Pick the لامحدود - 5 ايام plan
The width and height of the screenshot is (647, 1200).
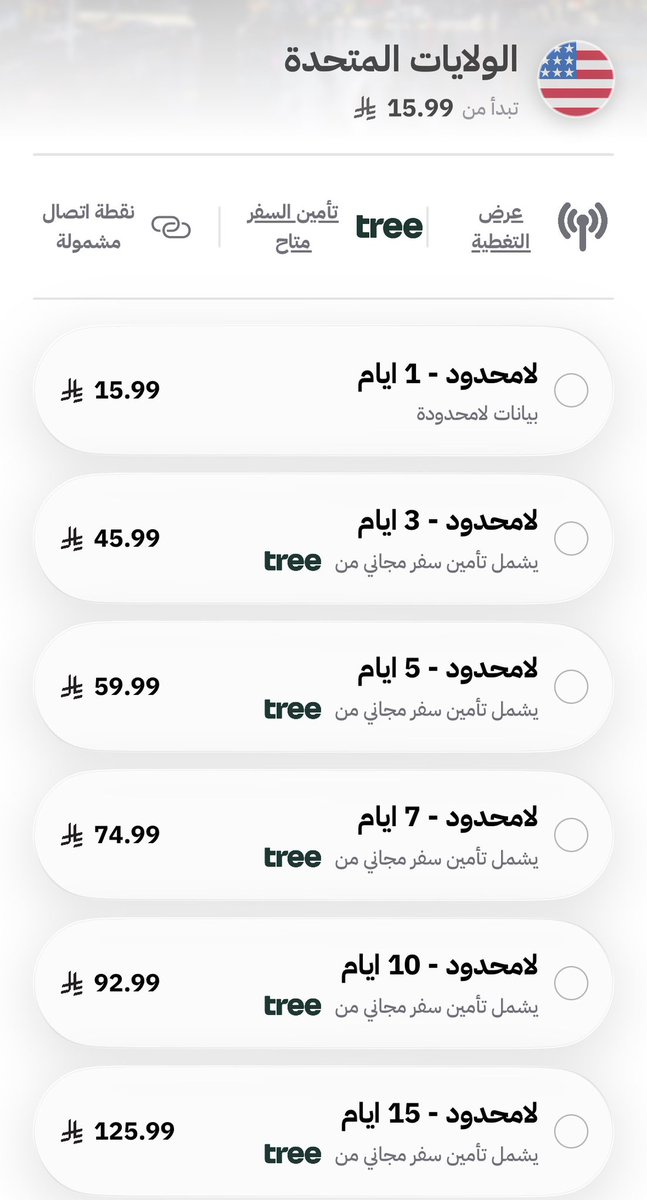tap(324, 687)
